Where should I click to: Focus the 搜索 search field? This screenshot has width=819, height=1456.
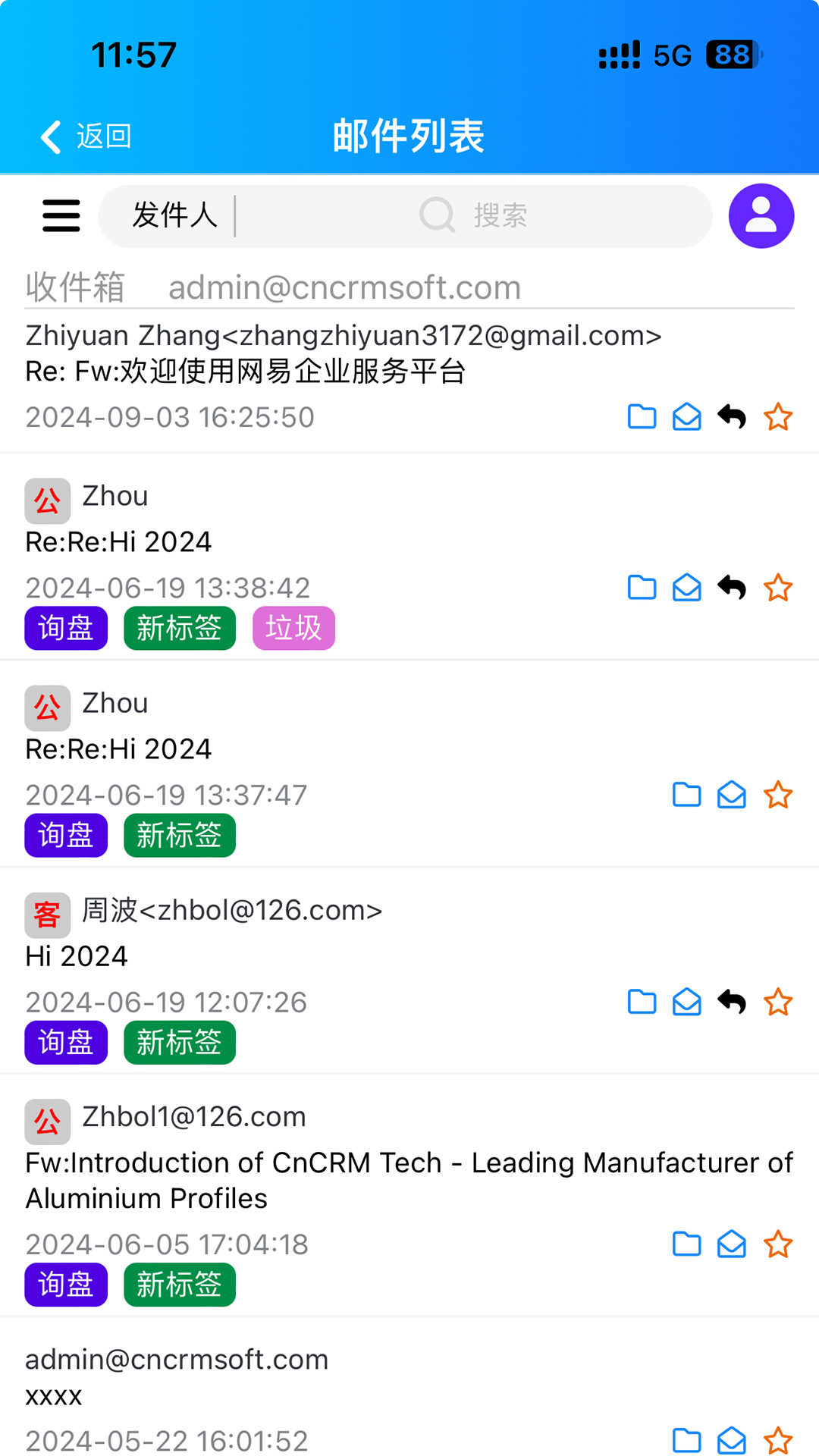tap(531, 216)
